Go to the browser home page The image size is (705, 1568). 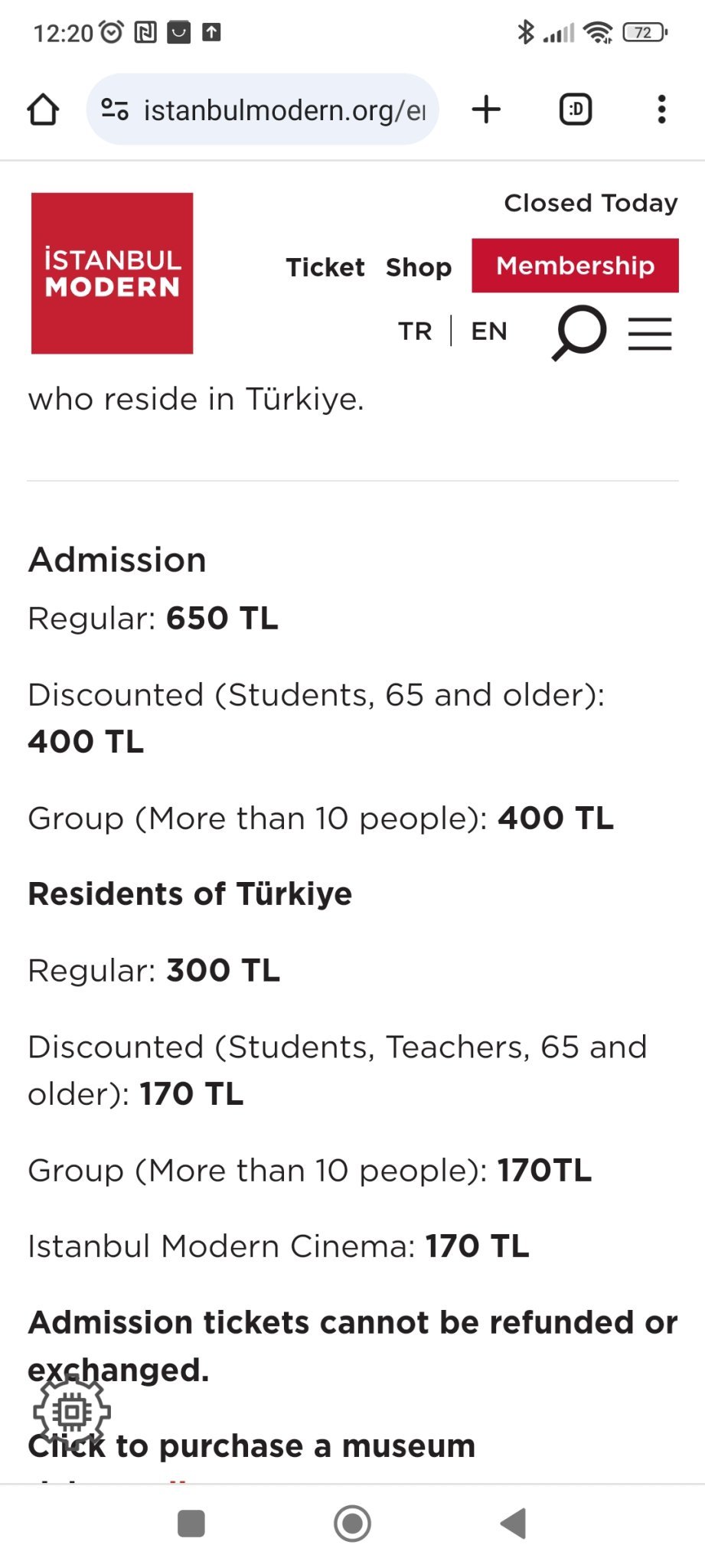(x=43, y=109)
